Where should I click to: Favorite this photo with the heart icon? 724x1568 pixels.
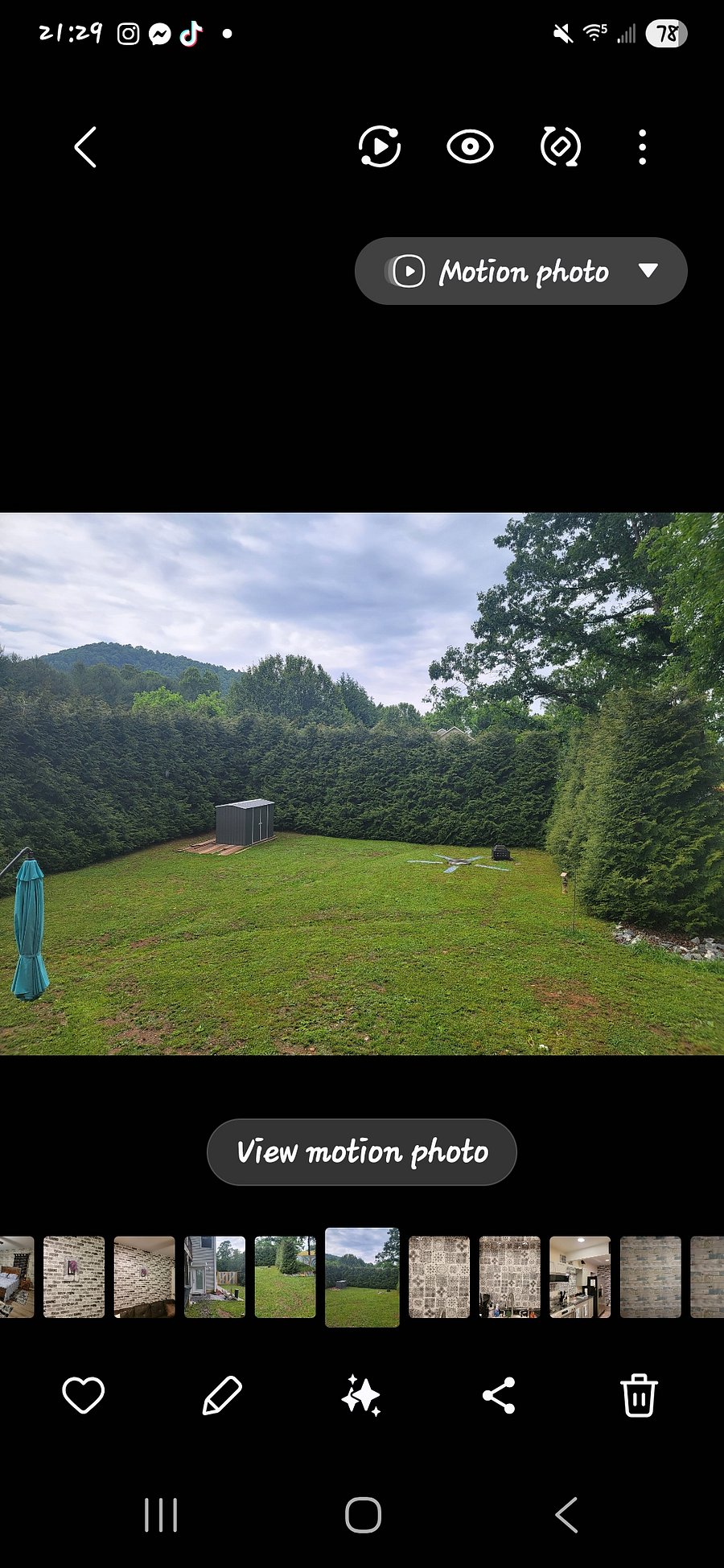[x=84, y=1394]
